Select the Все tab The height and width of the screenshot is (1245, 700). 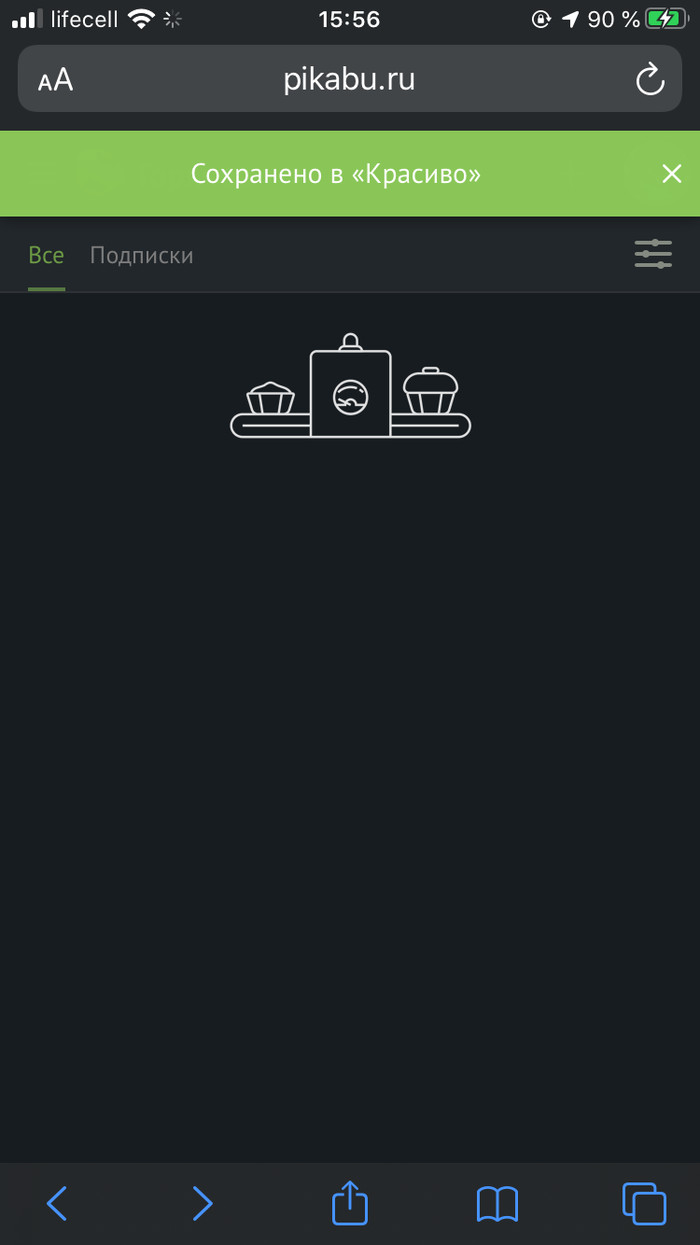coord(46,256)
